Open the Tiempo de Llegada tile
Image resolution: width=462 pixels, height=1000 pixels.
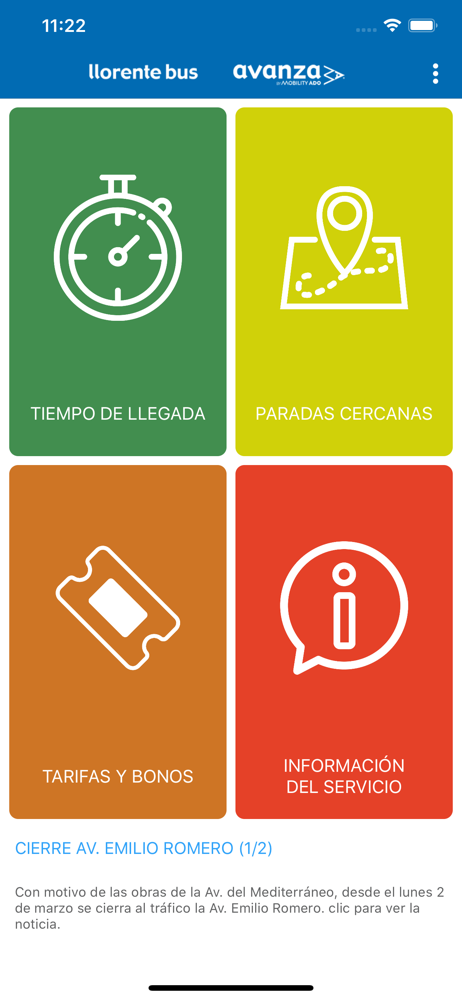[118, 281]
